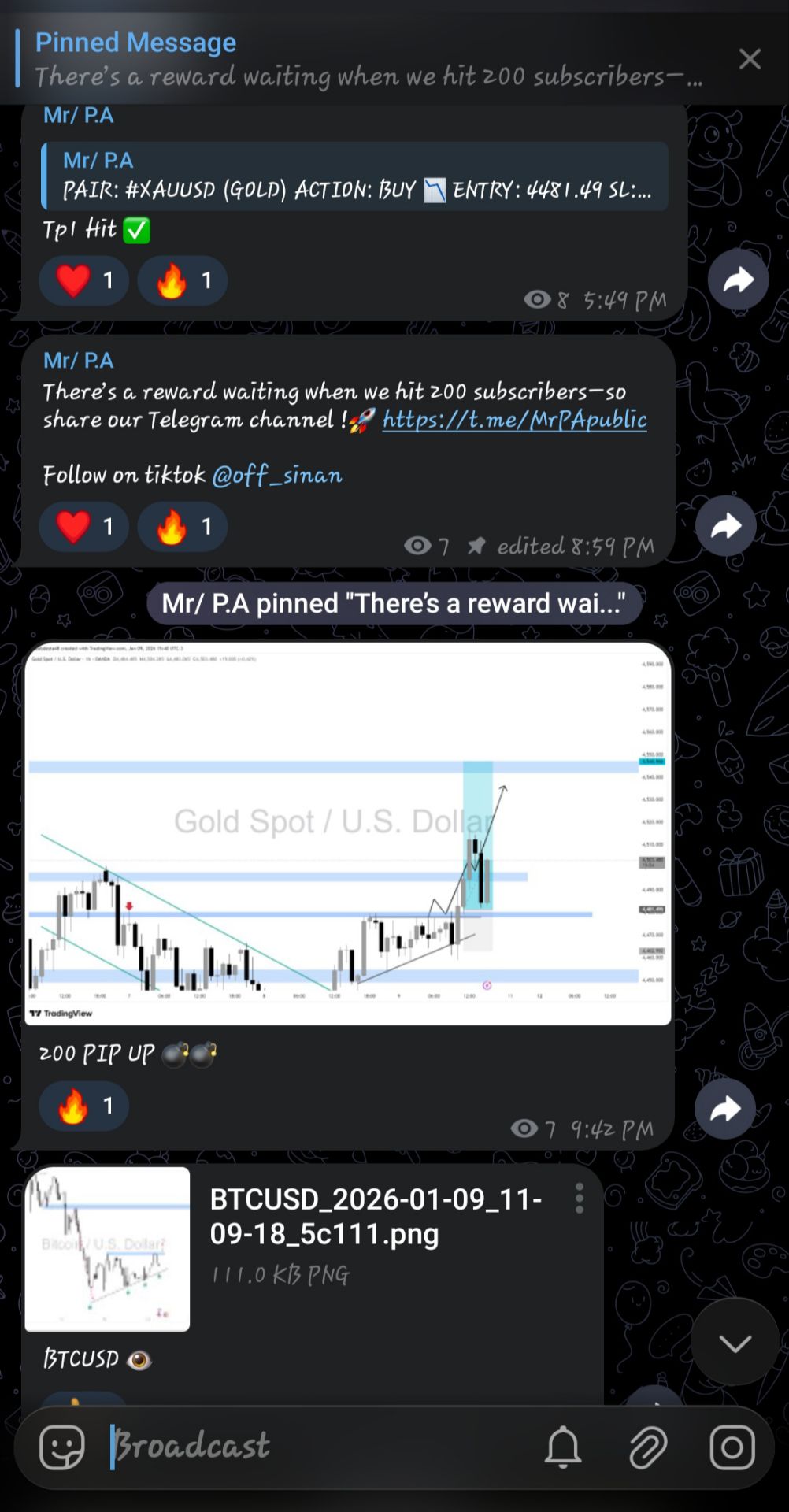Add fire reaction to Tp1 Hit message
Image resolution: width=789 pixels, height=1512 pixels.
coord(182,280)
